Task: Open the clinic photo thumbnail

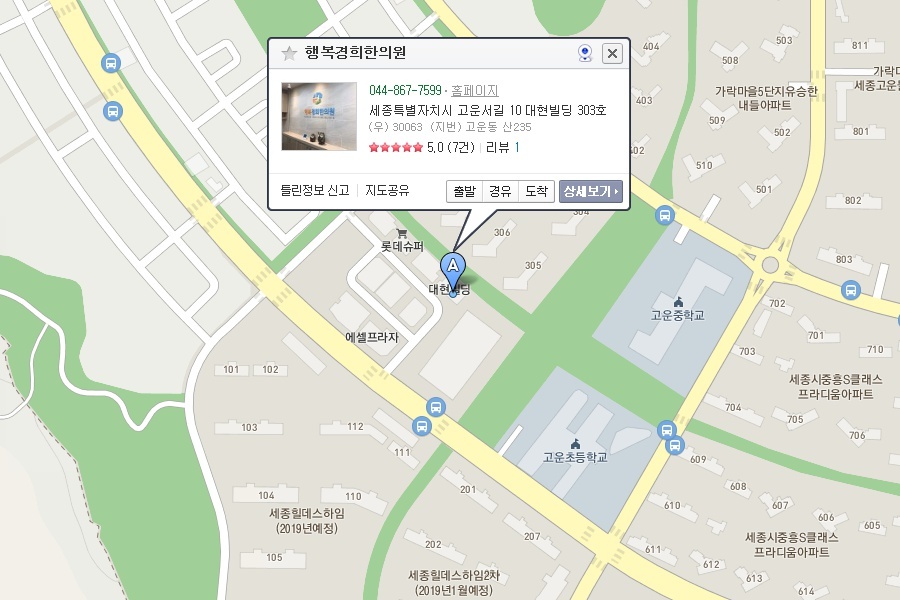Action: pyautogui.click(x=319, y=117)
